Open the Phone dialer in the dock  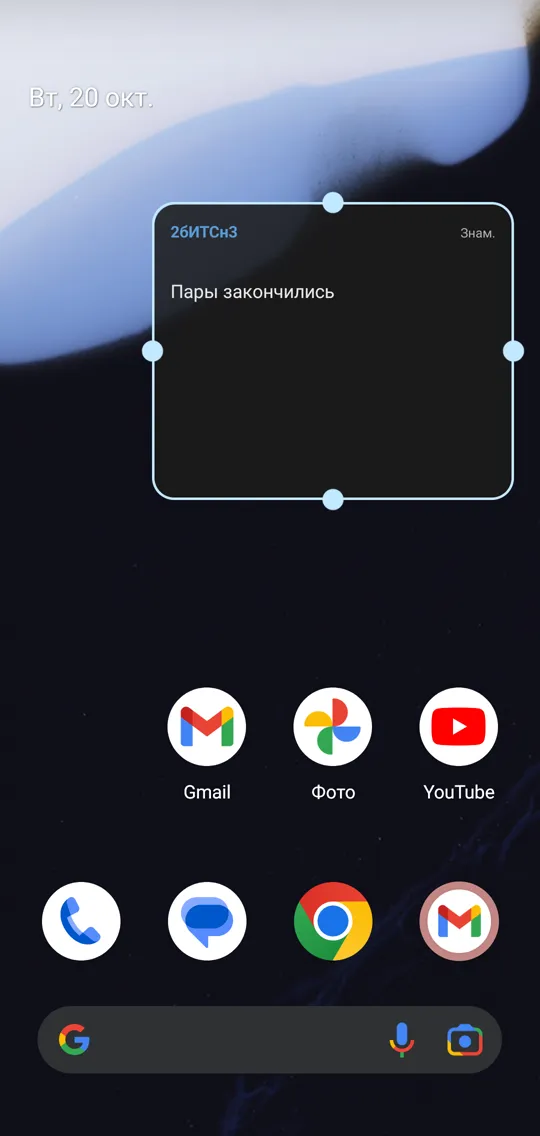pyautogui.click(x=81, y=921)
